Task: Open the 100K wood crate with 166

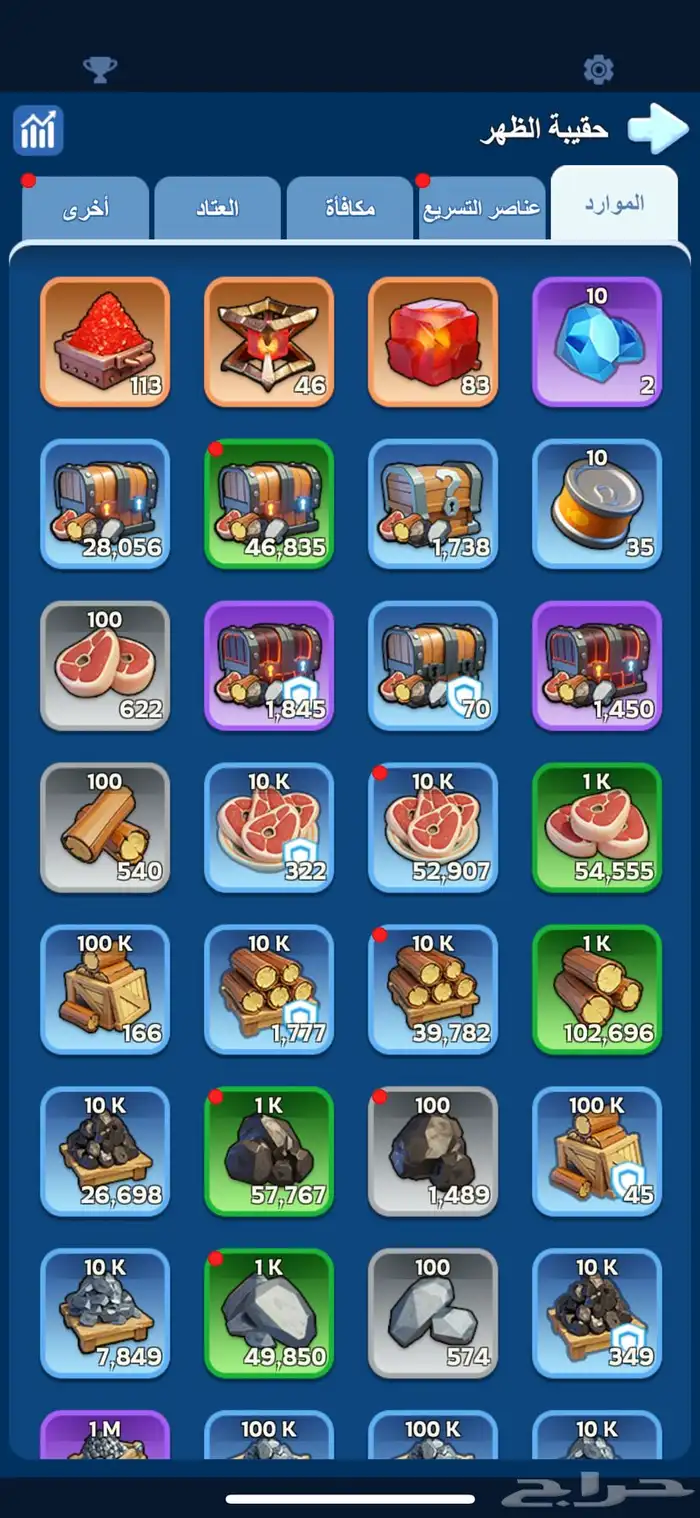Action: [105, 990]
